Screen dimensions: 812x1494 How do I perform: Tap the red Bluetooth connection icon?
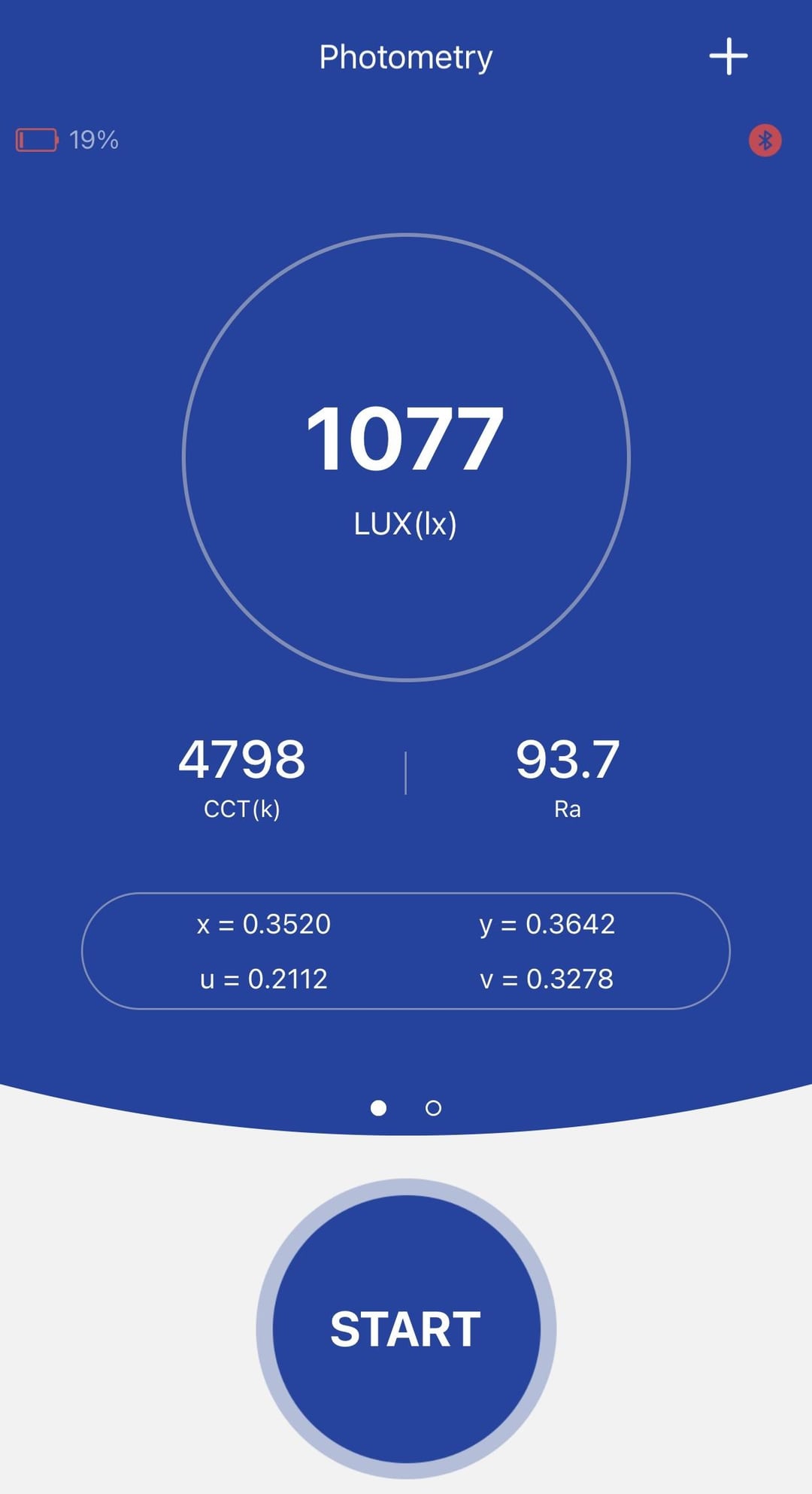pyautogui.click(x=765, y=140)
